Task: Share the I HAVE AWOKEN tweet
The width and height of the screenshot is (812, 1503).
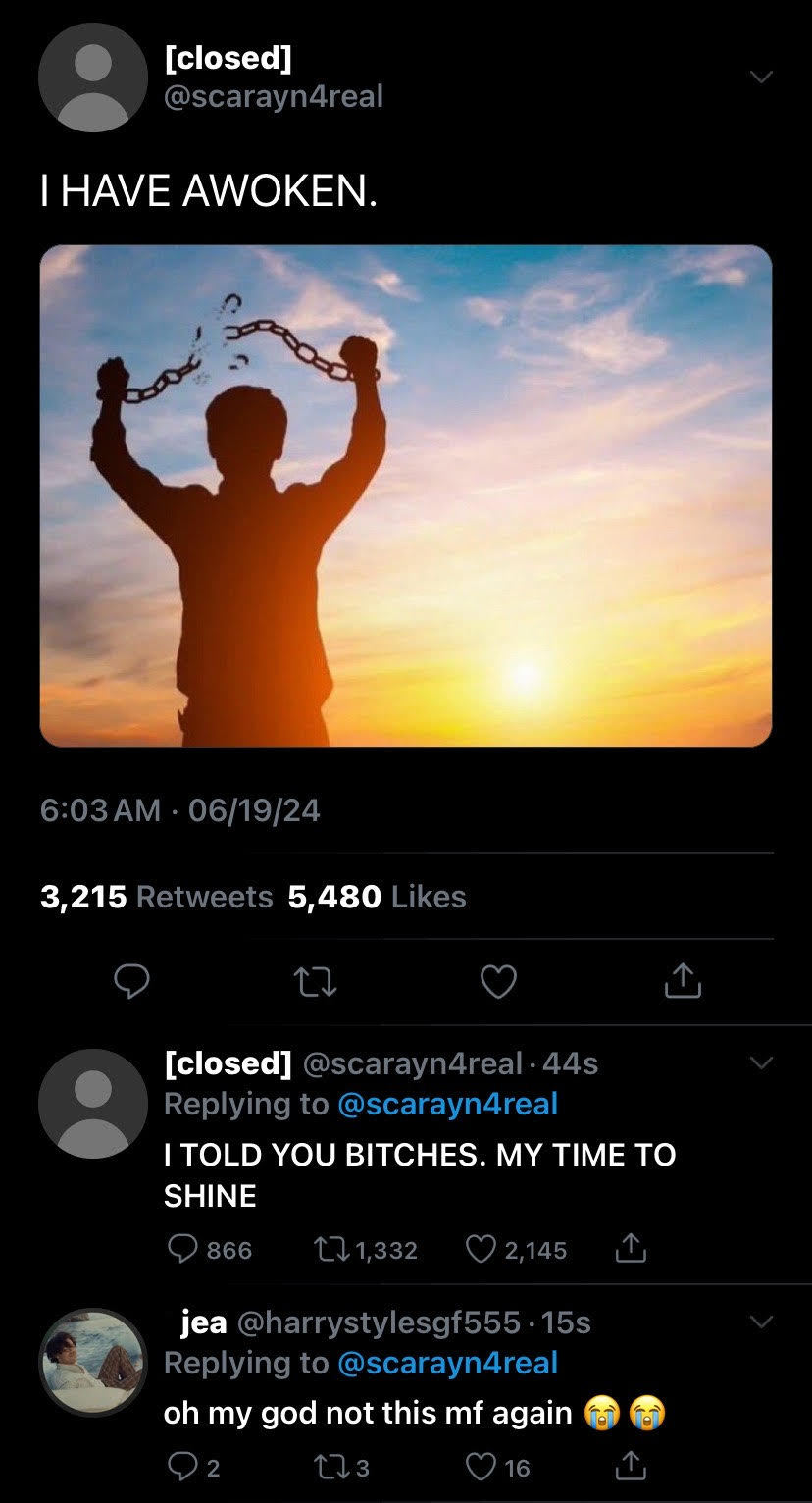Action: pos(683,981)
